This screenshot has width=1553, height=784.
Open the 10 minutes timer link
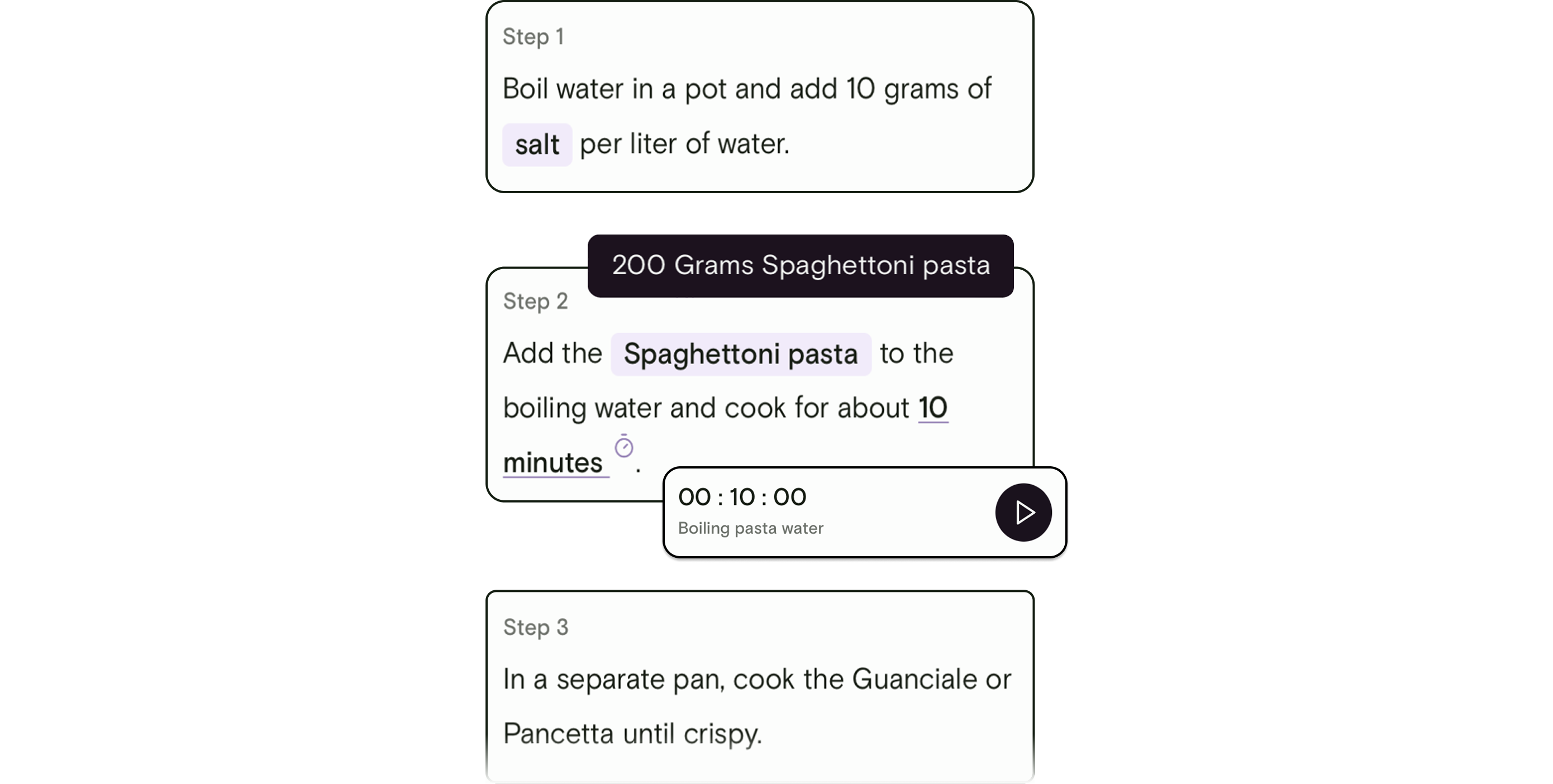[x=933, y=408]
